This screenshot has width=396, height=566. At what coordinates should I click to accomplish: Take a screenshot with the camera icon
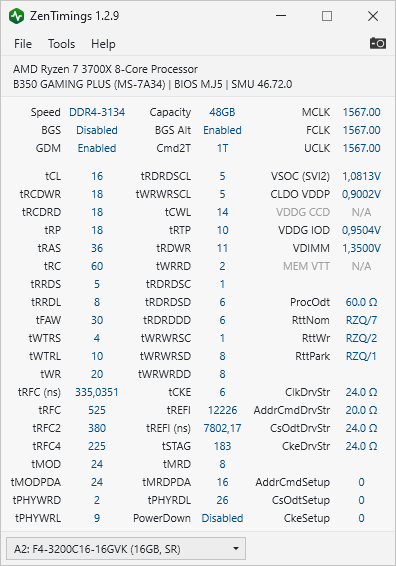pyautogui.click(x=378, y=43)
